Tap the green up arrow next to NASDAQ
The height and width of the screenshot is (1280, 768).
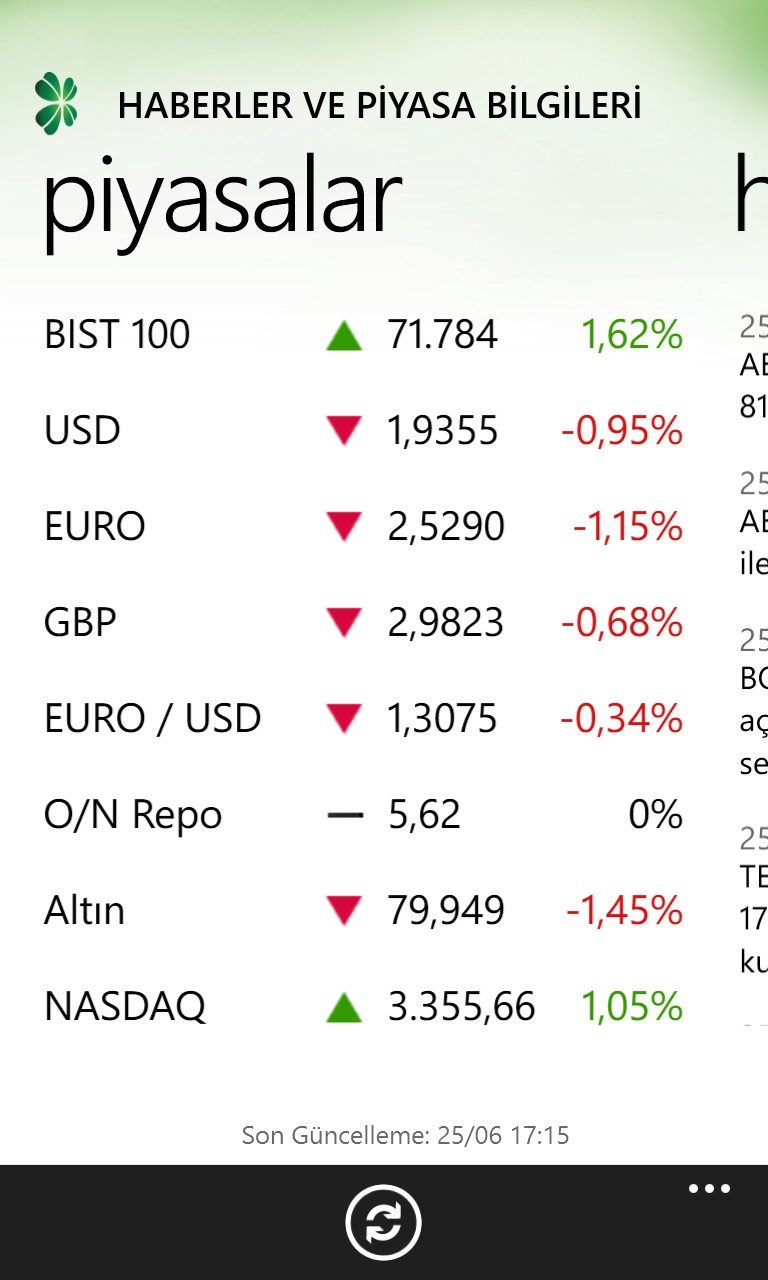344,1007
